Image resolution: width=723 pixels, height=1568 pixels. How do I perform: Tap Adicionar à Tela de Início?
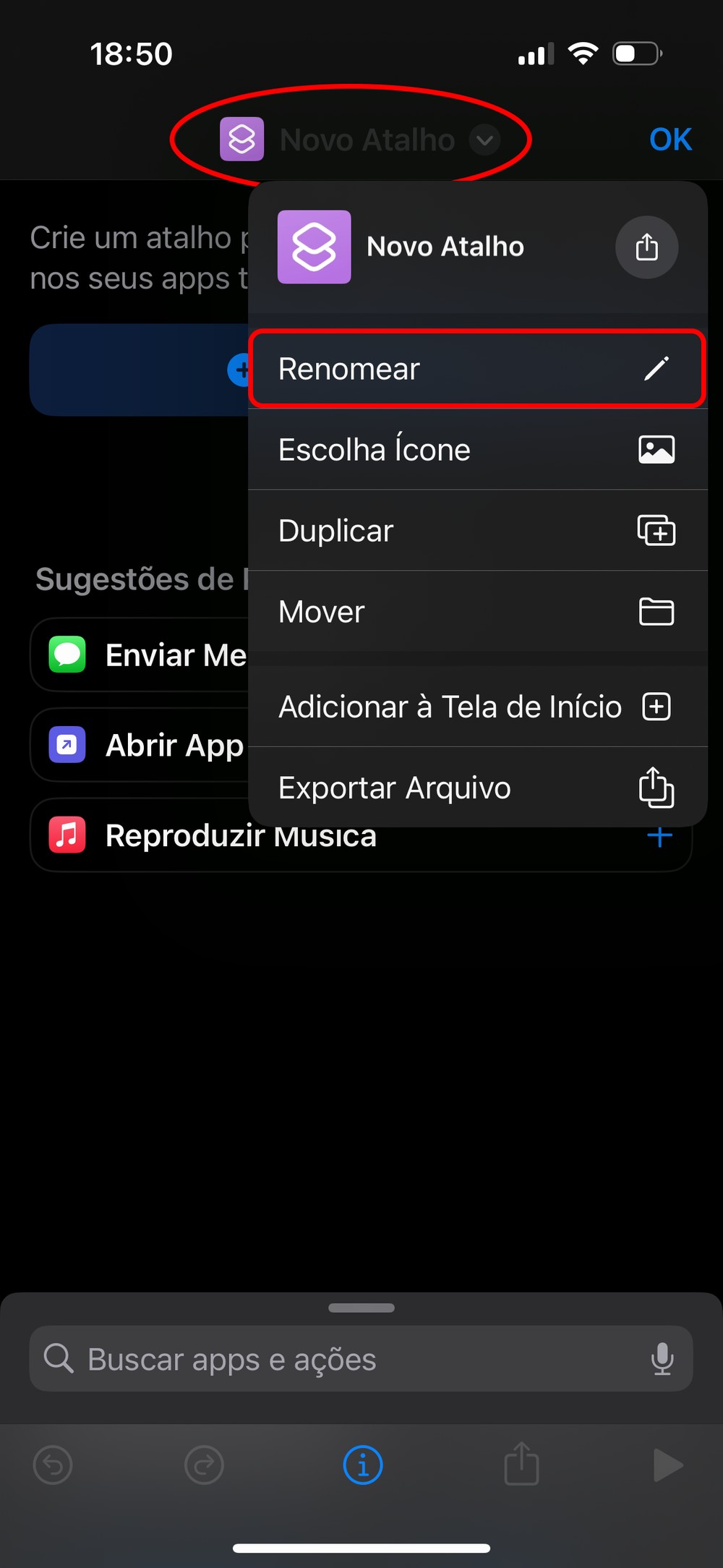476,707
